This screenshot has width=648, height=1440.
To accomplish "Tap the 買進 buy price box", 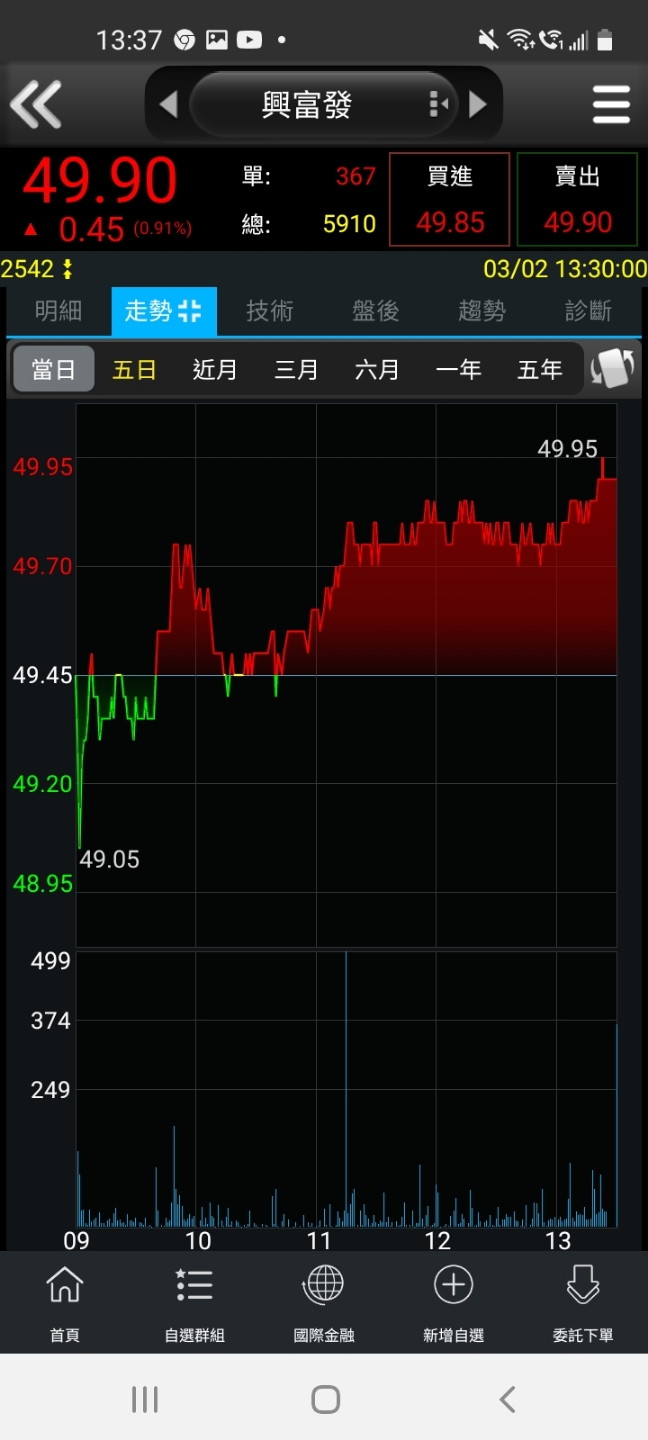I will [x=449, y=199].
